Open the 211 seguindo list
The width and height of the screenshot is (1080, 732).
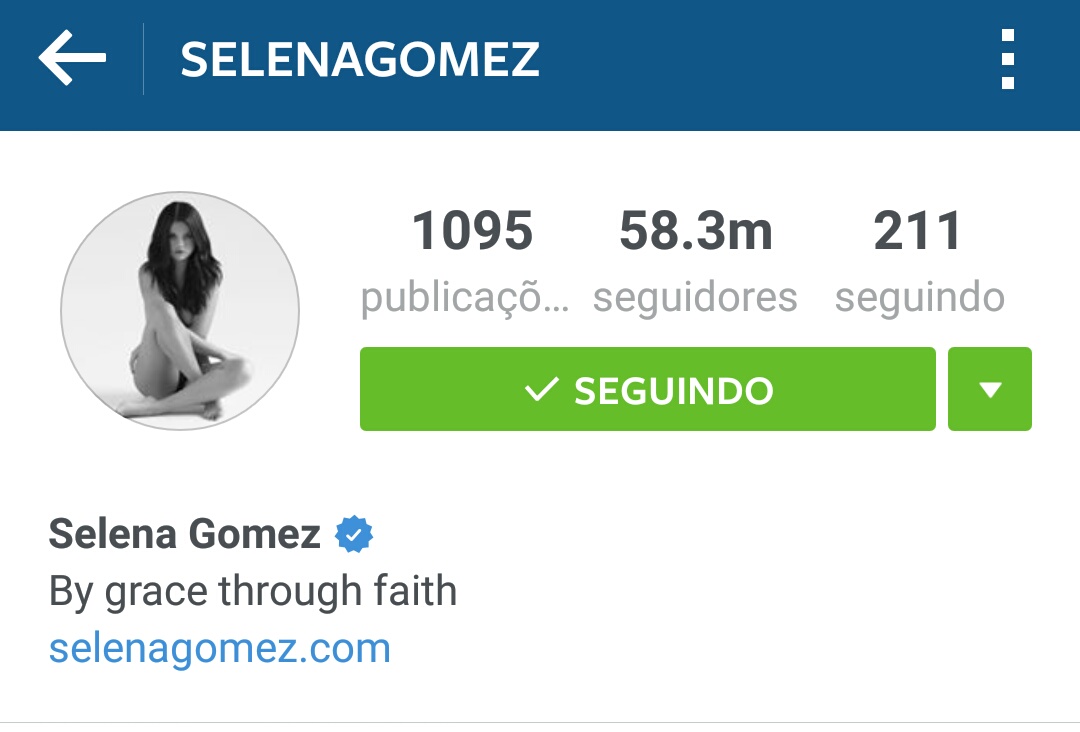click(919, 260)
